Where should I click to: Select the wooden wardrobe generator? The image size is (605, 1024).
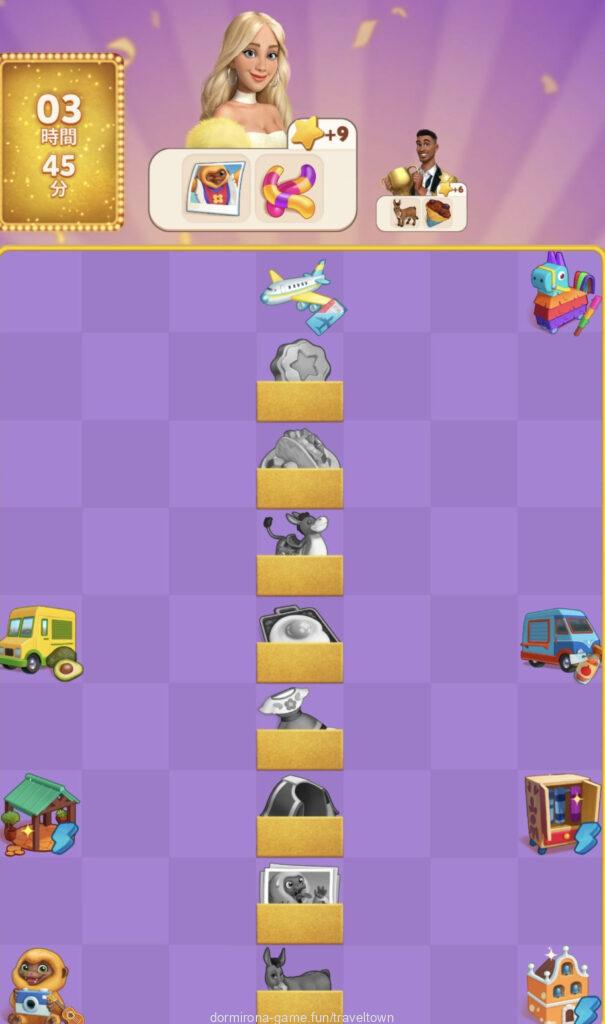pos(559,812)
